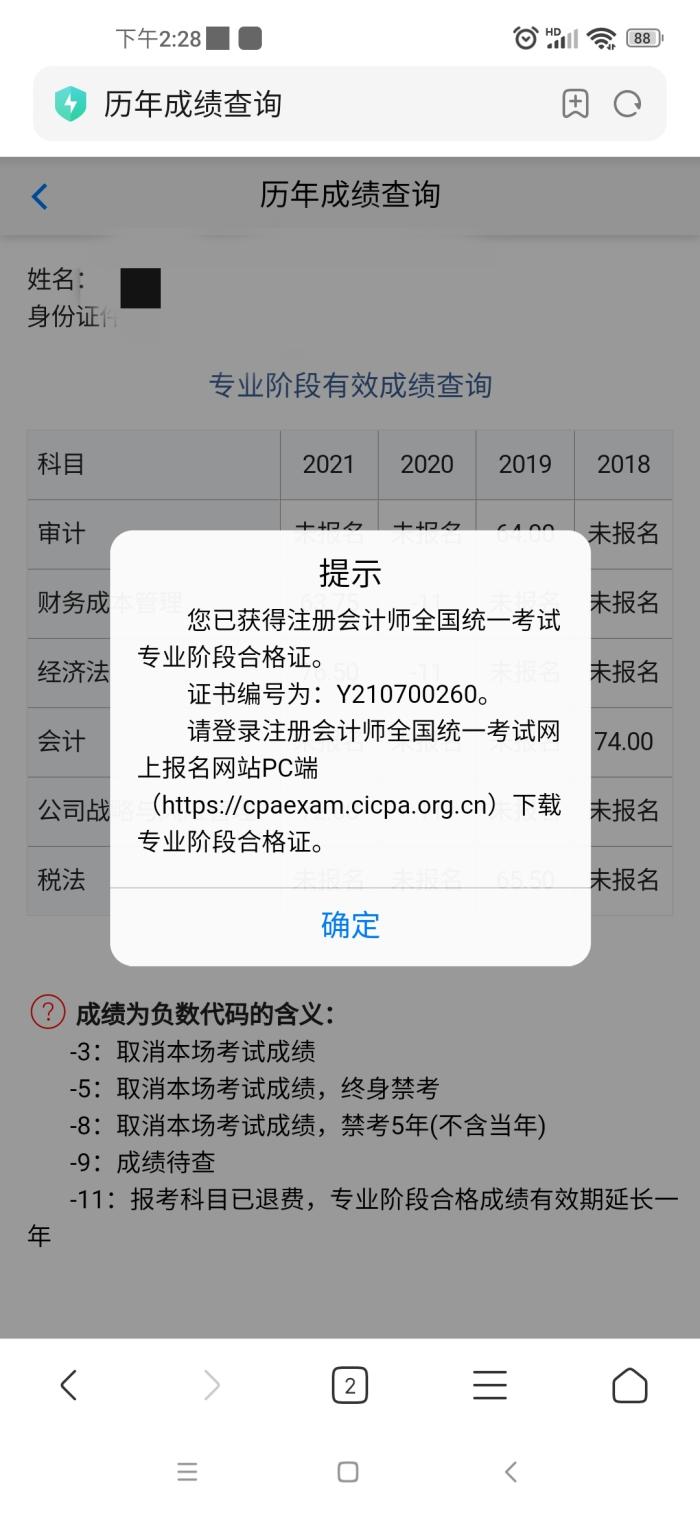
Task: Go to the browser home page
Action: coord(630,1385)
